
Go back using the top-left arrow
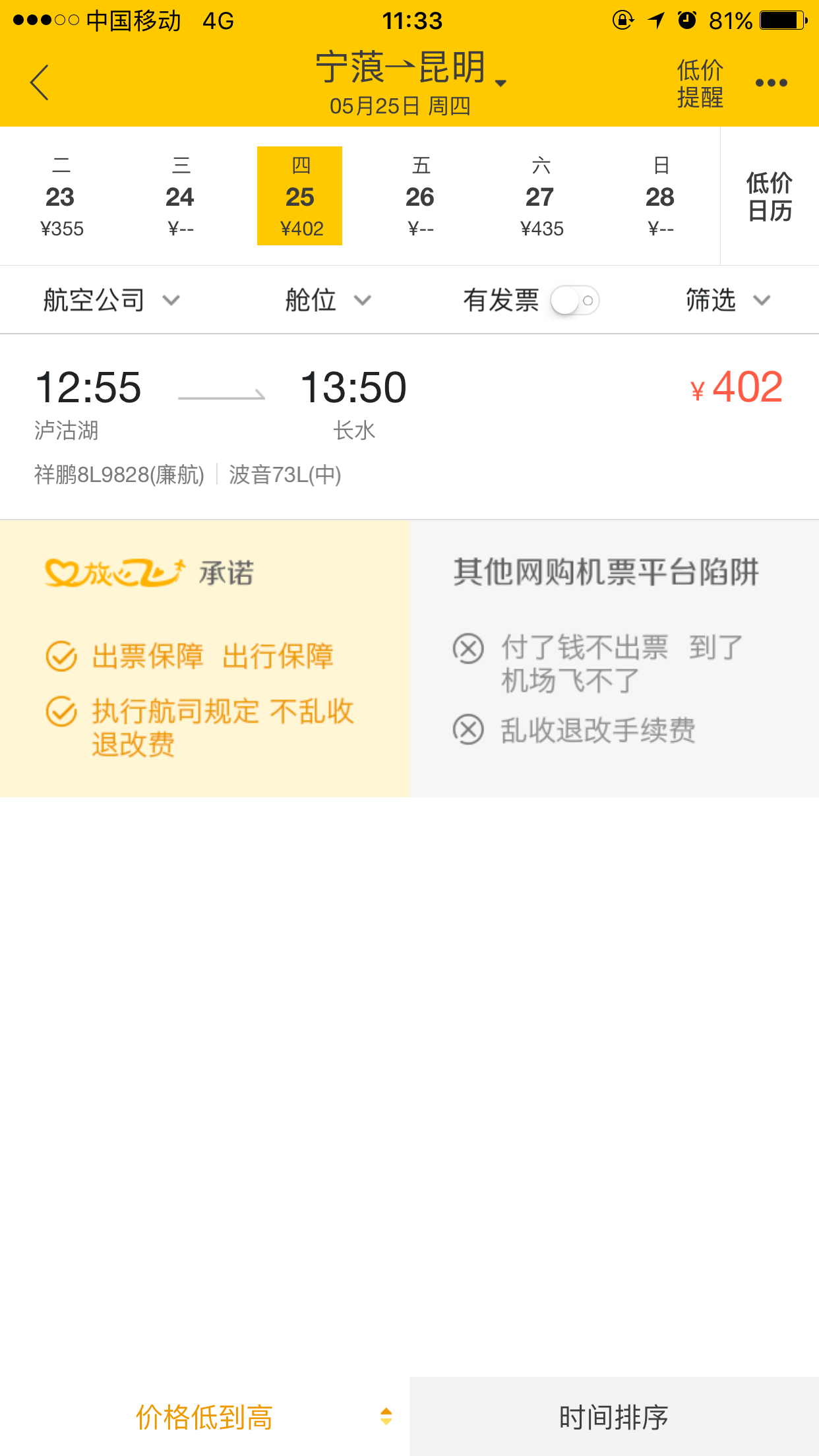pos(40,82)
